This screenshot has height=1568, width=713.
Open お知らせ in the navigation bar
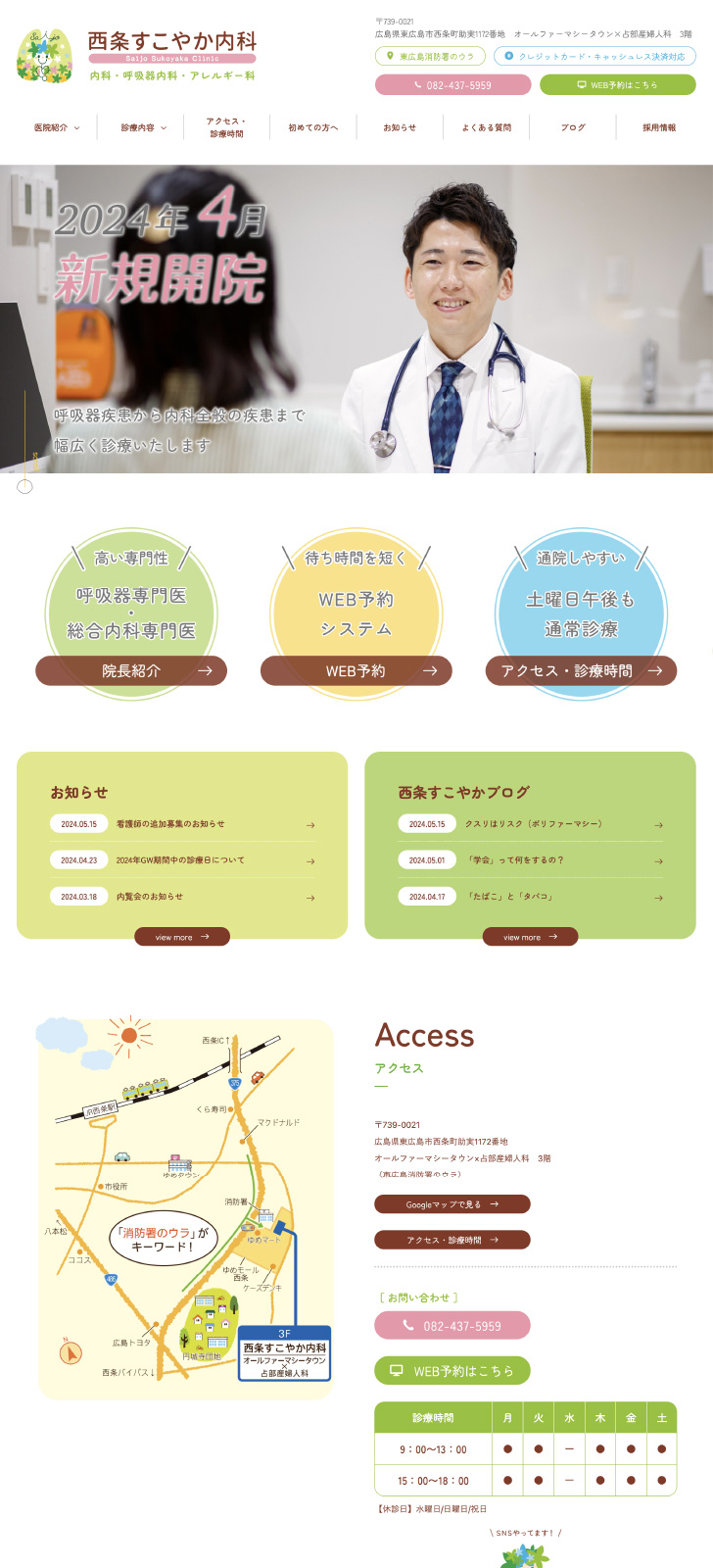pyautogui.click(x=400, y=127)
